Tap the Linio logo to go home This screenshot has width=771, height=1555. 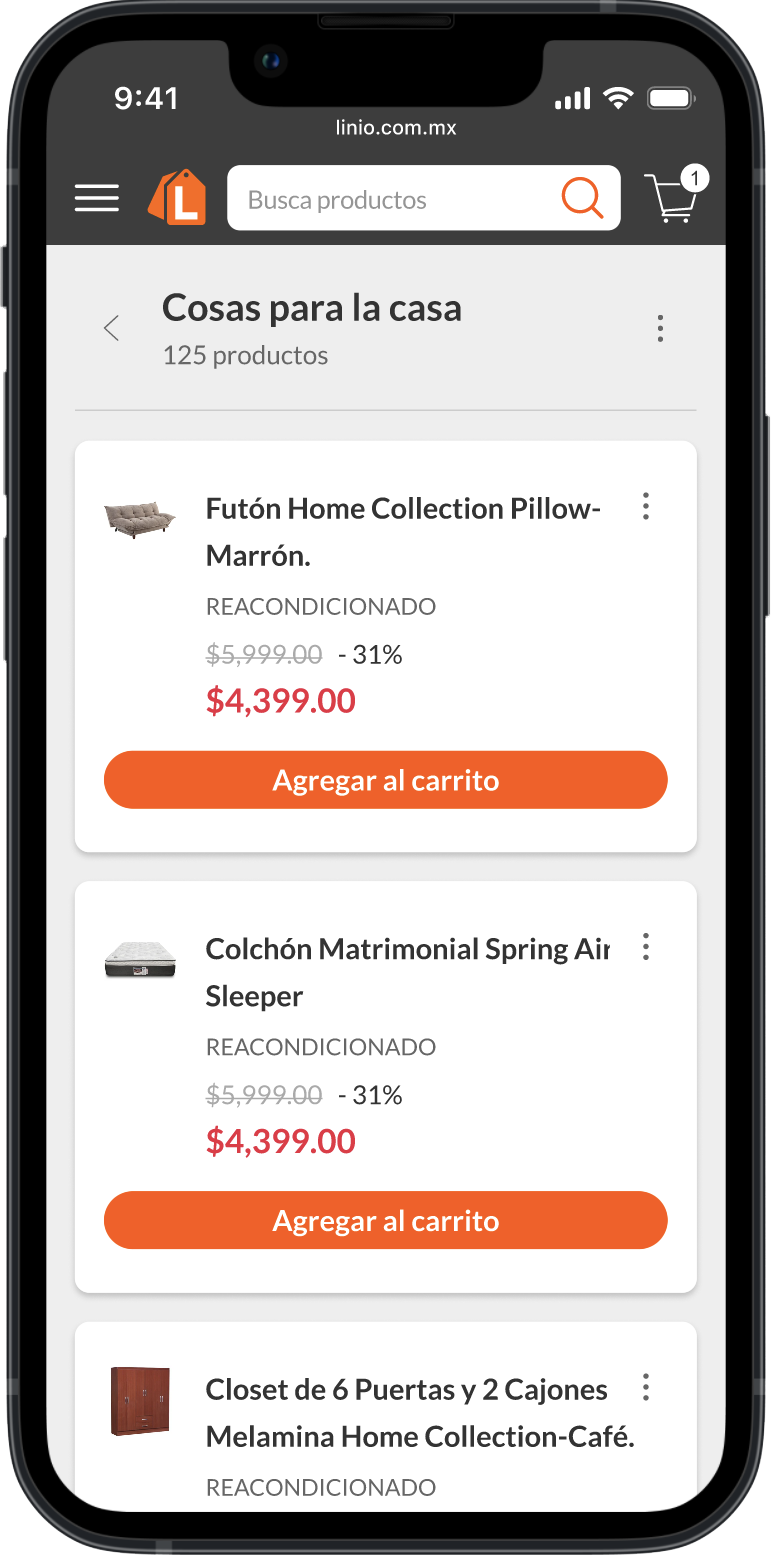click(x=178, y=197)
